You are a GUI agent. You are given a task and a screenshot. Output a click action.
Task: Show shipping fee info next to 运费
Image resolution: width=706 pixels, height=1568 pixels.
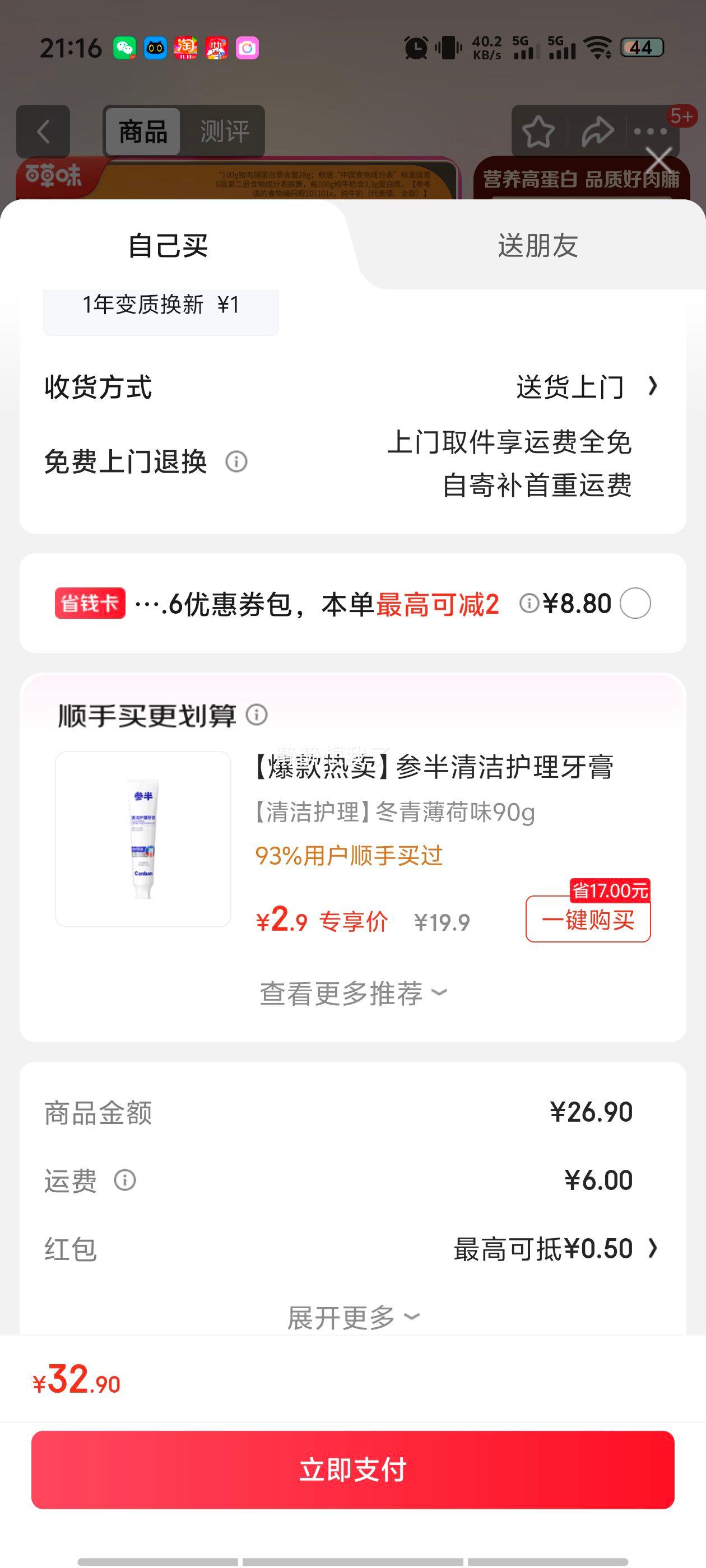pos(125,1180)
